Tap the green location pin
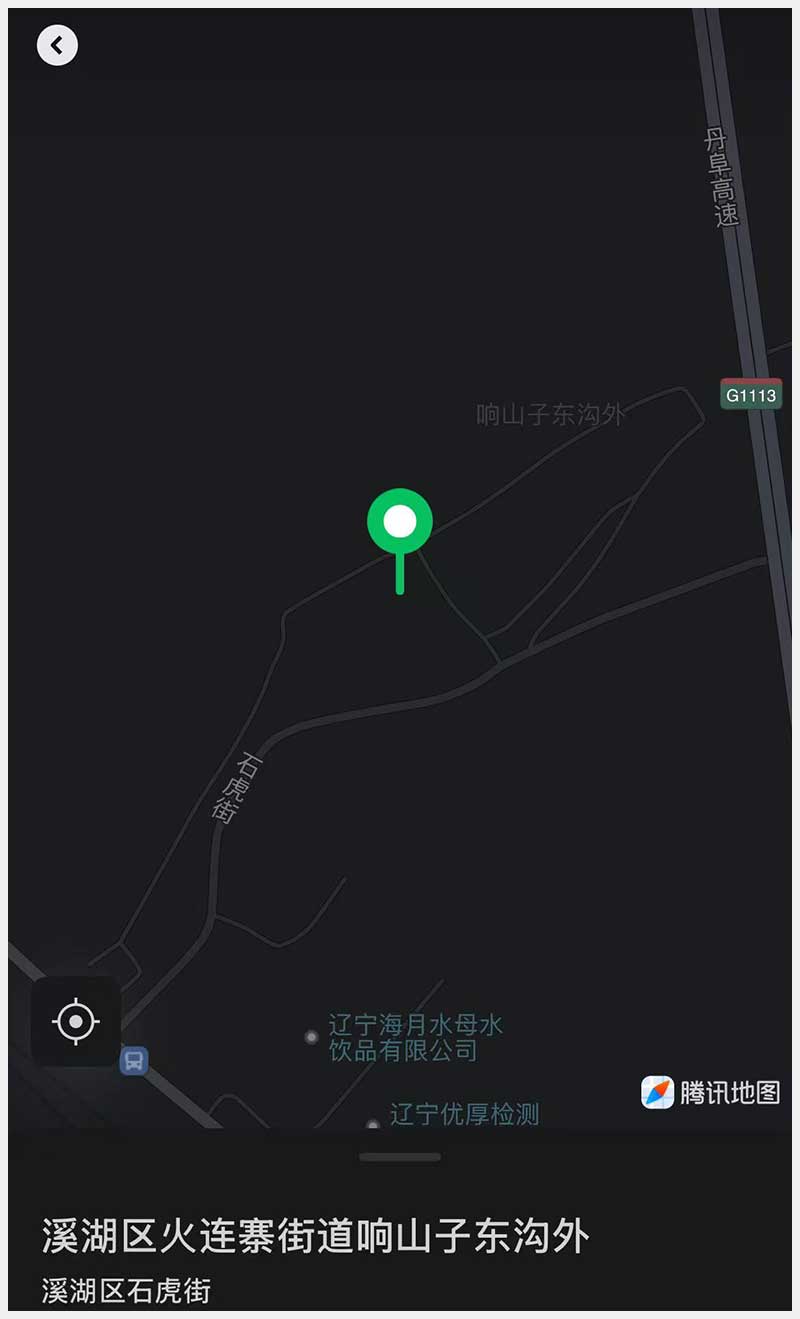800x1319 pixels. tap(400, 522)
